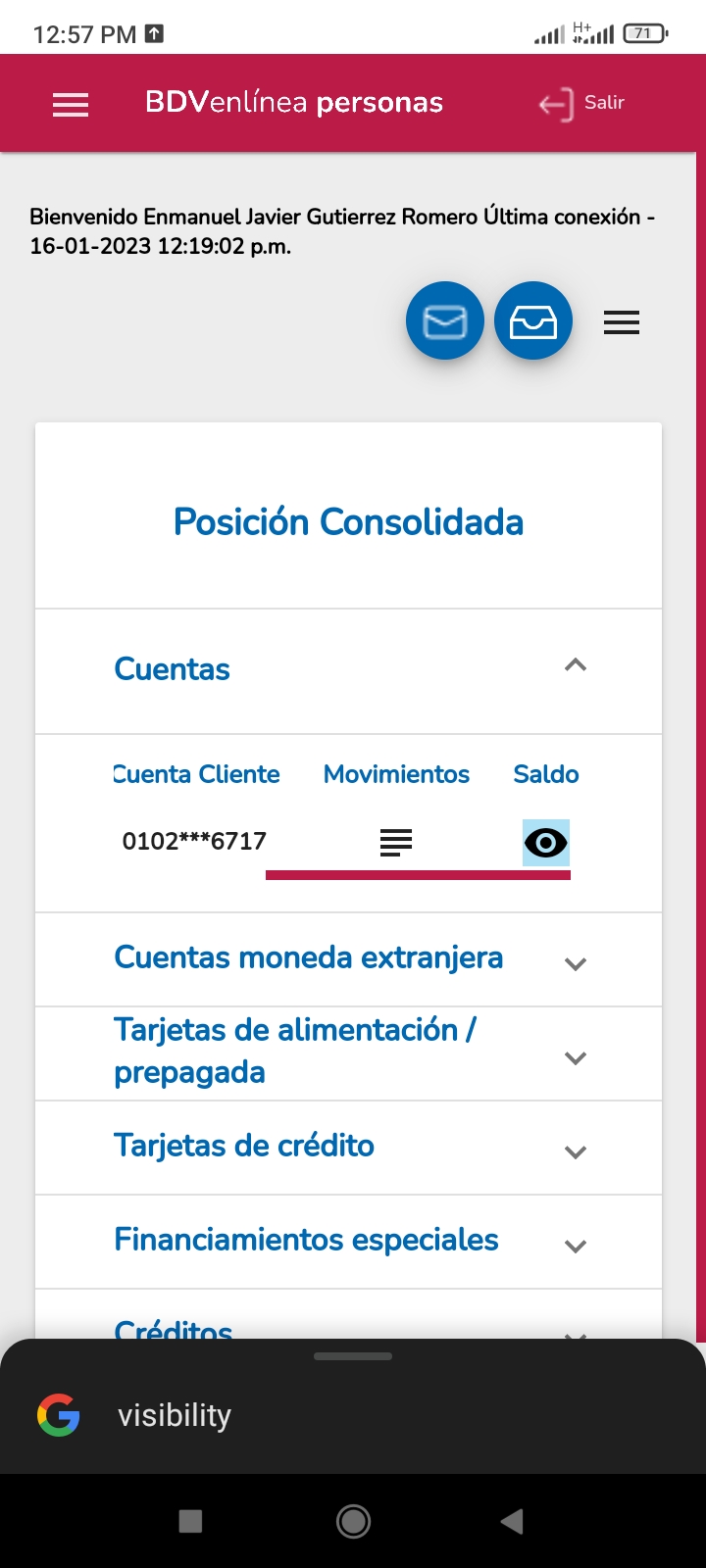Go to the home screen via the system home button
The image size is (706, 1568).
[353, 1521]
